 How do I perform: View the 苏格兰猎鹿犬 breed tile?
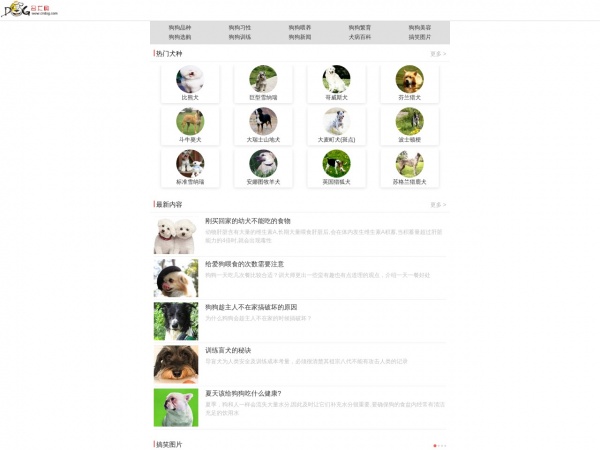click(x=409, y=167)
